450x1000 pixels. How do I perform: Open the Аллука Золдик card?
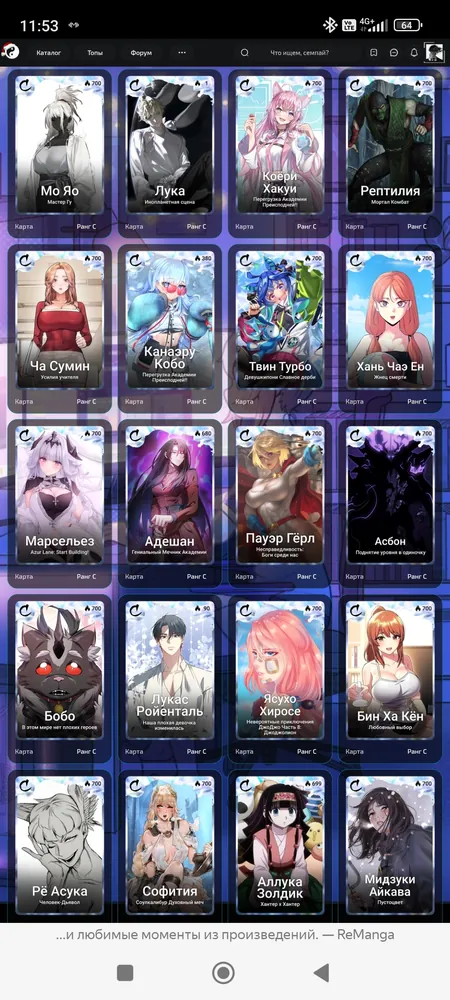coord(280,846)
